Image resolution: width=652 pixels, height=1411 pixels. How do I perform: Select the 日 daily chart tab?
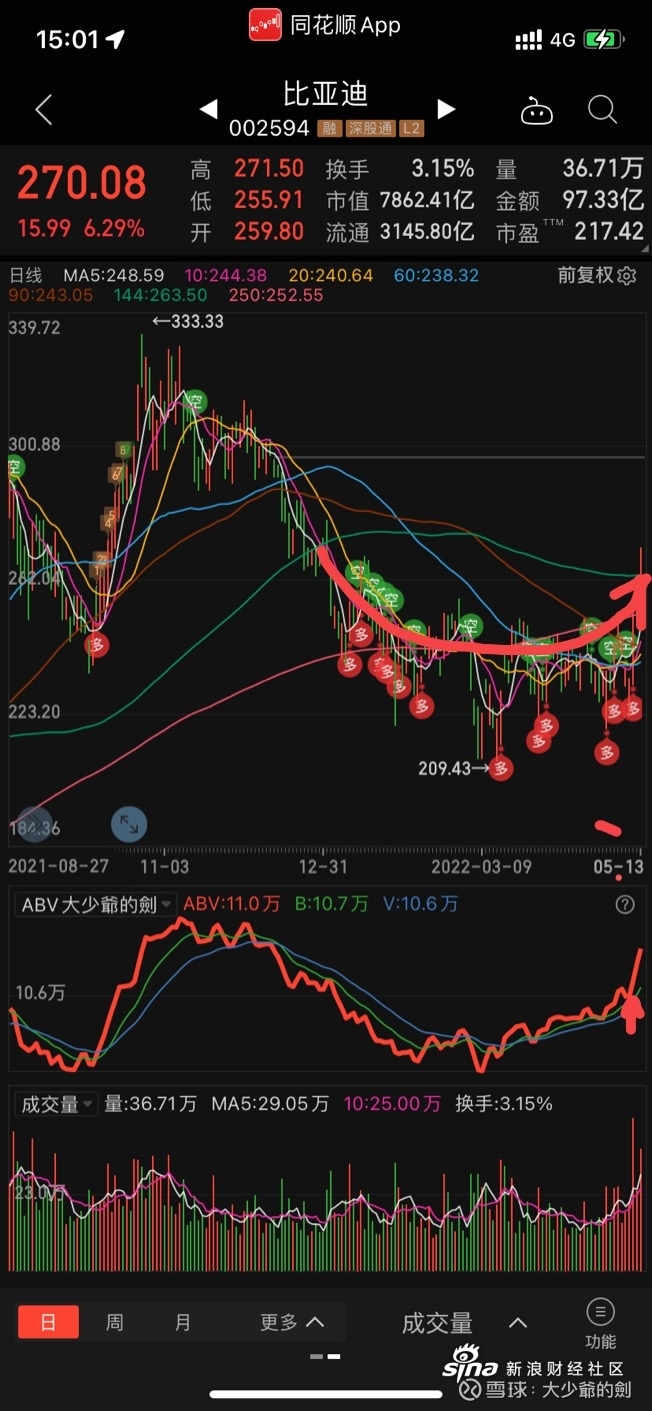coord(48,1322)
